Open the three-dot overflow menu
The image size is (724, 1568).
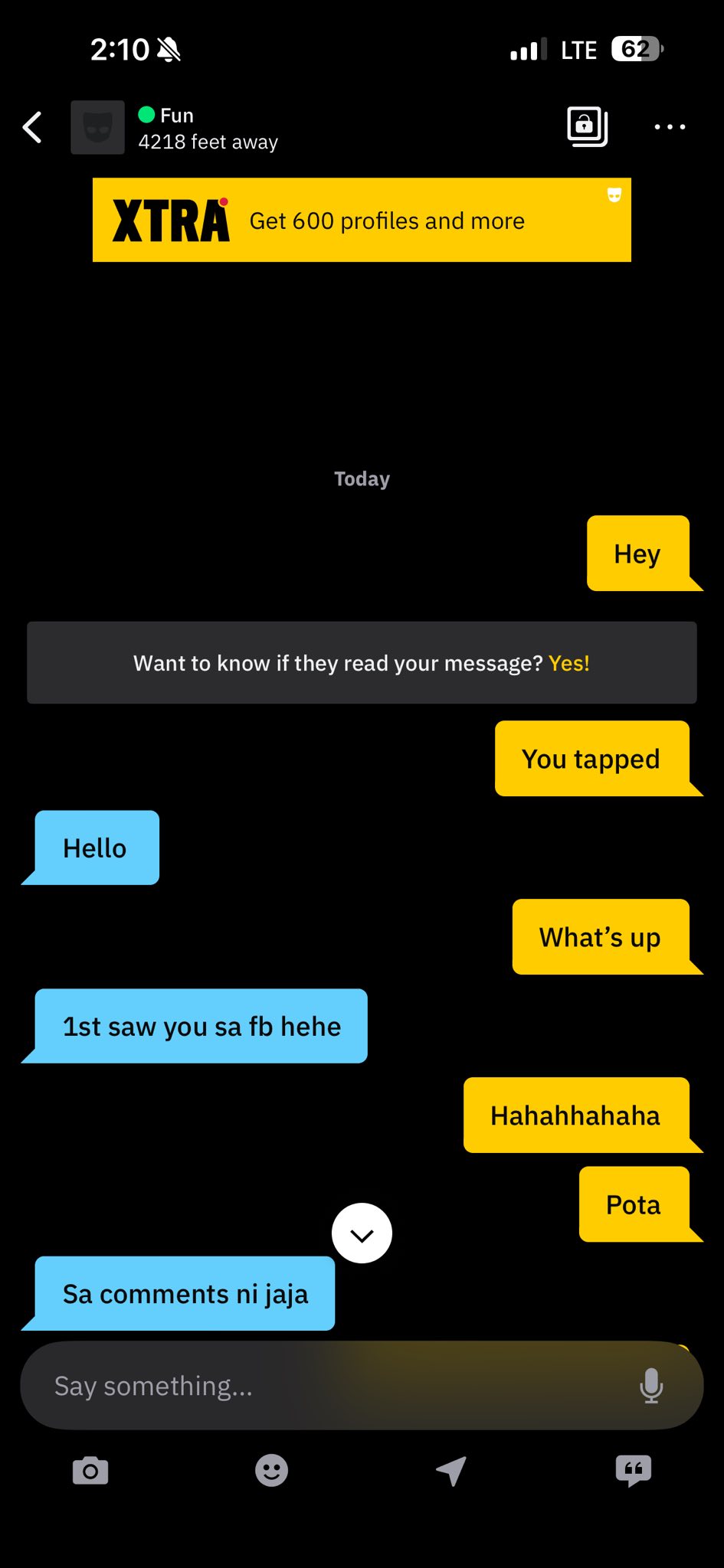point(670,127)
